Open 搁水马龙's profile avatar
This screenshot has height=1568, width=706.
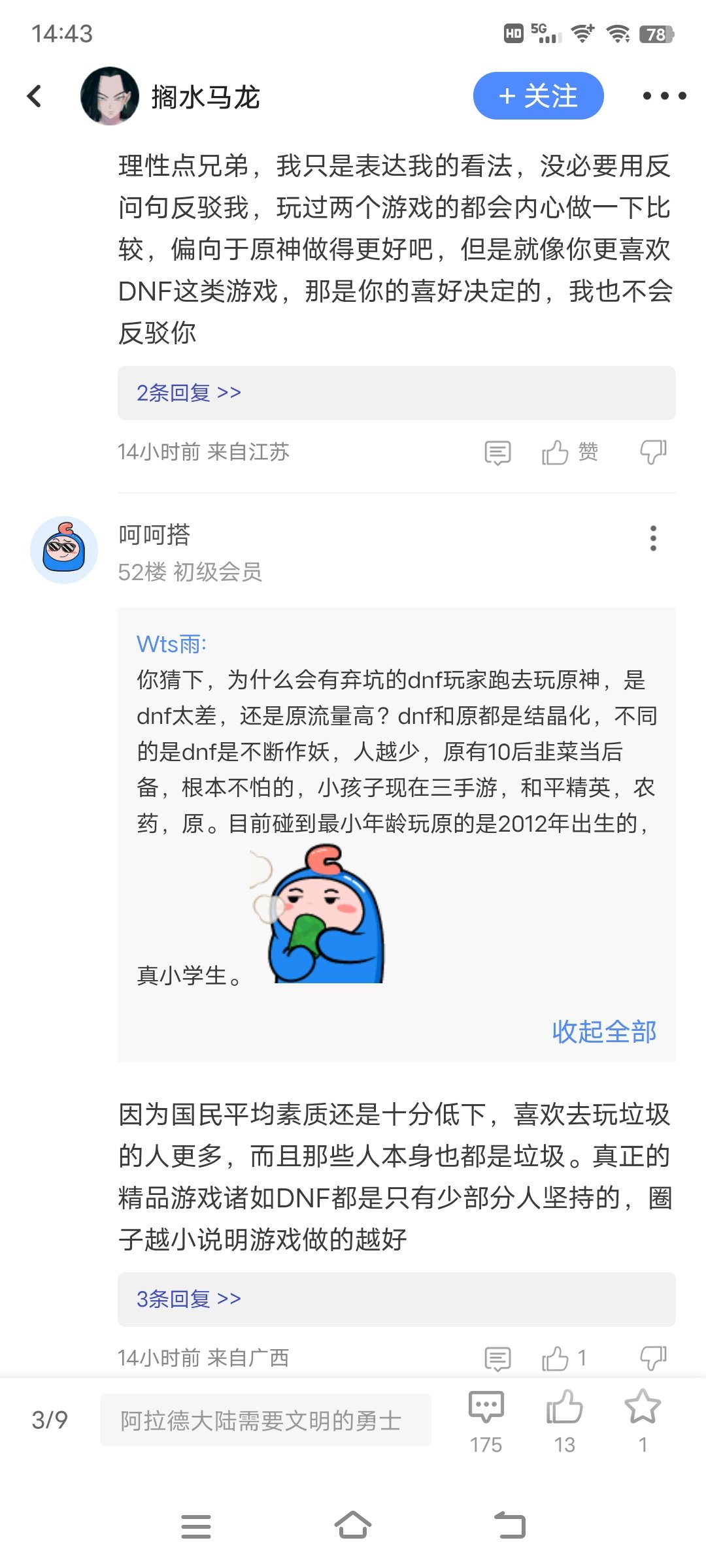[x=109, y=96]
